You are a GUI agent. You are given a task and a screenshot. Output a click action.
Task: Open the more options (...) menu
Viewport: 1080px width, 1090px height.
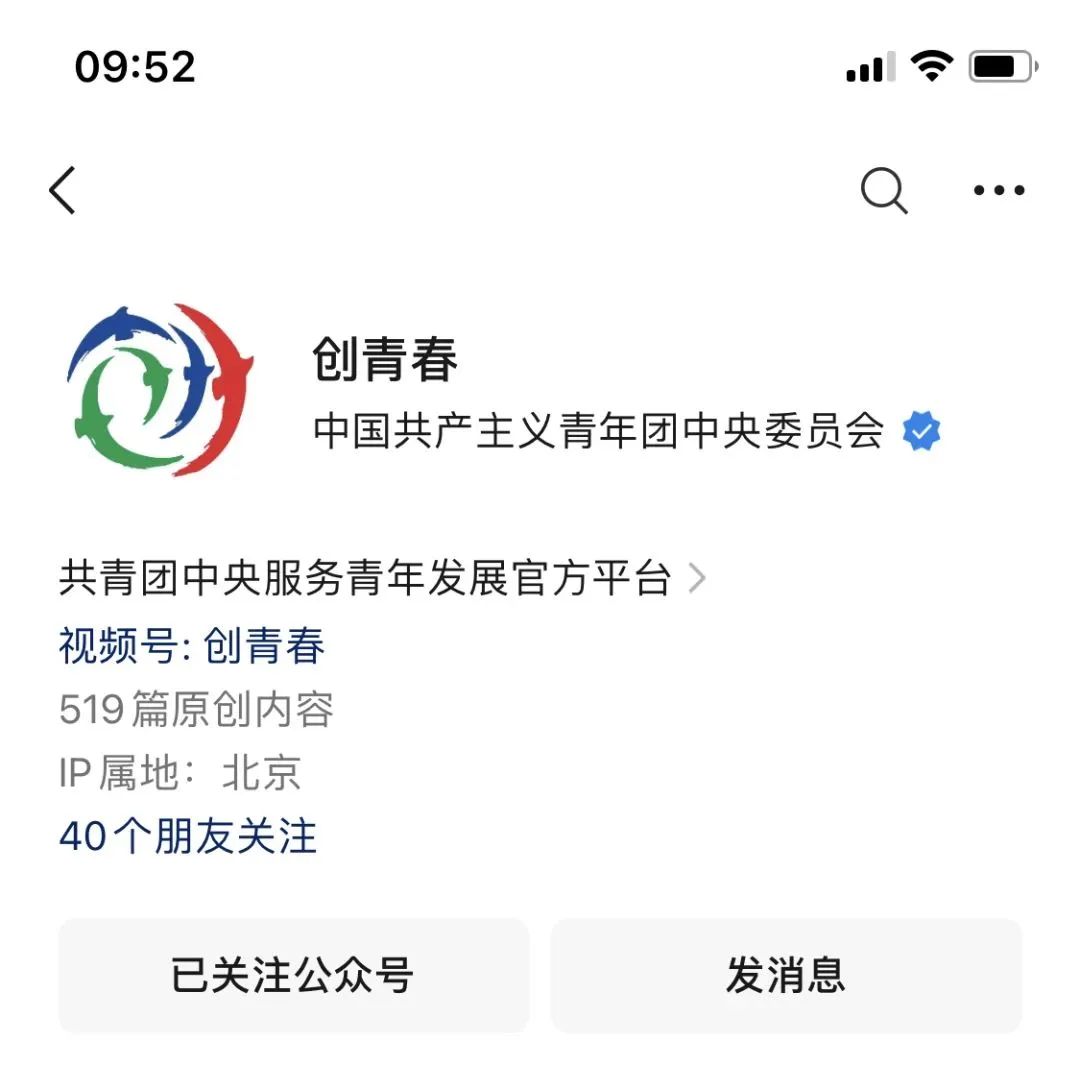pos(999,189)
